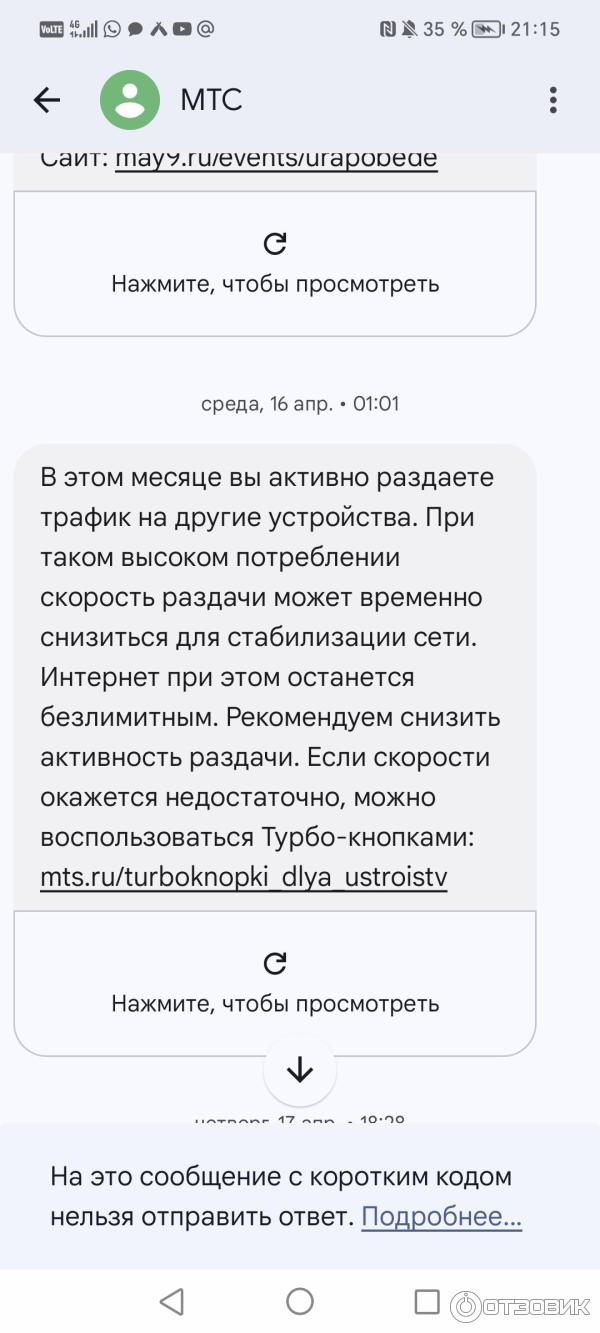Open the Подробнее link
Image resolution: width=600 pixels, height=1333 pixels.
(441, 1217)
